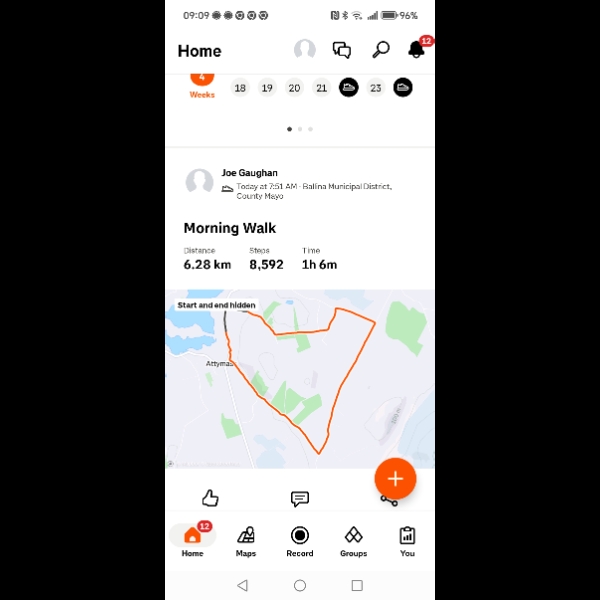600x600 pixels.
Task: Open comments on the Morning Walk
Action: click(299, 498)
